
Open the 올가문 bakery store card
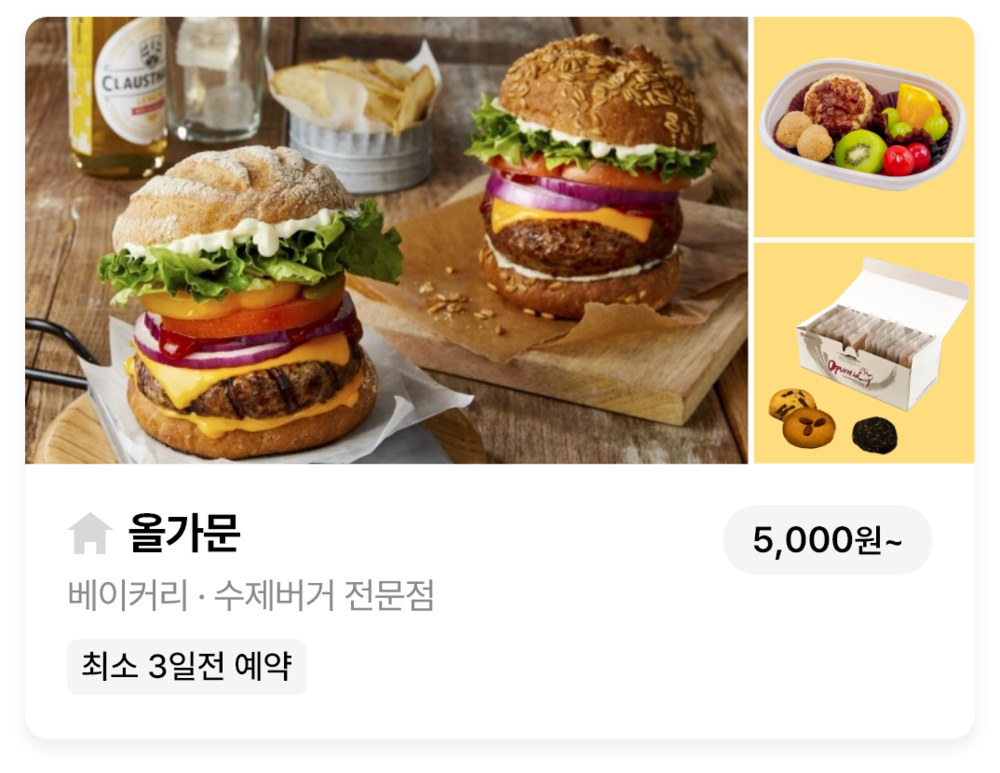click(x=185, y=535)
